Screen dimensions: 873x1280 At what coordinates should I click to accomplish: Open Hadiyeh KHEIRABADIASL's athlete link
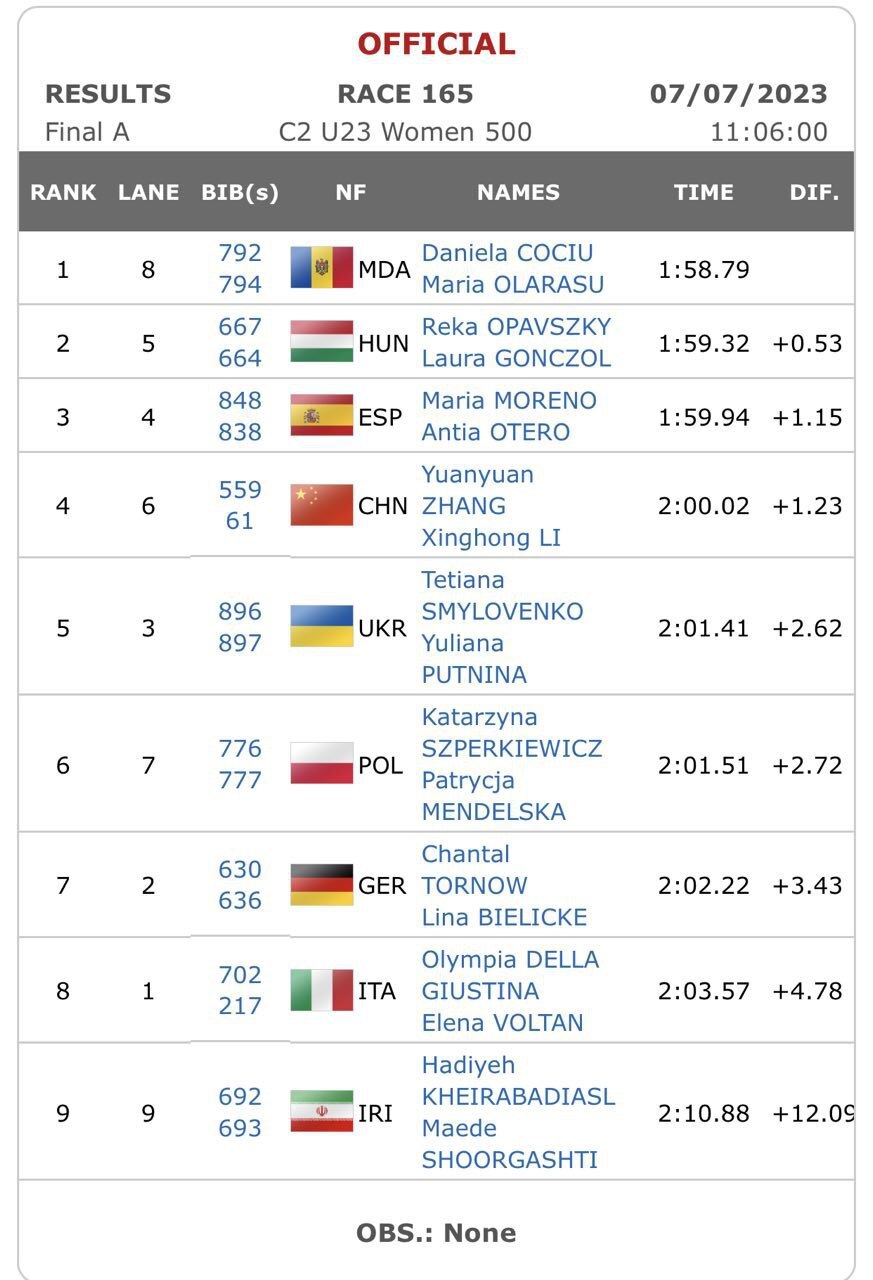tap(517, 1081)
